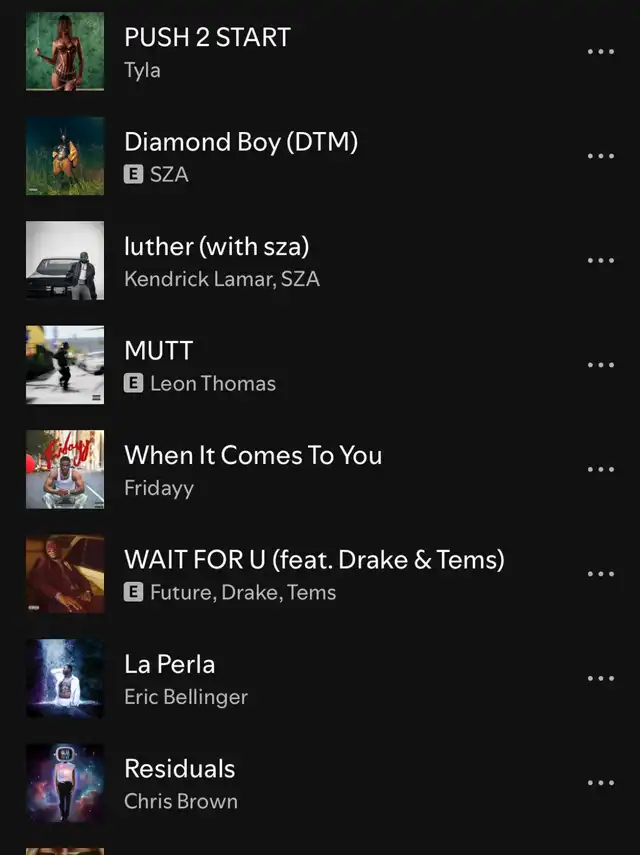The image size is (640, 855).
Task: Open more options for La Perla
Action: pyautogui.click(x=600, y=678)
